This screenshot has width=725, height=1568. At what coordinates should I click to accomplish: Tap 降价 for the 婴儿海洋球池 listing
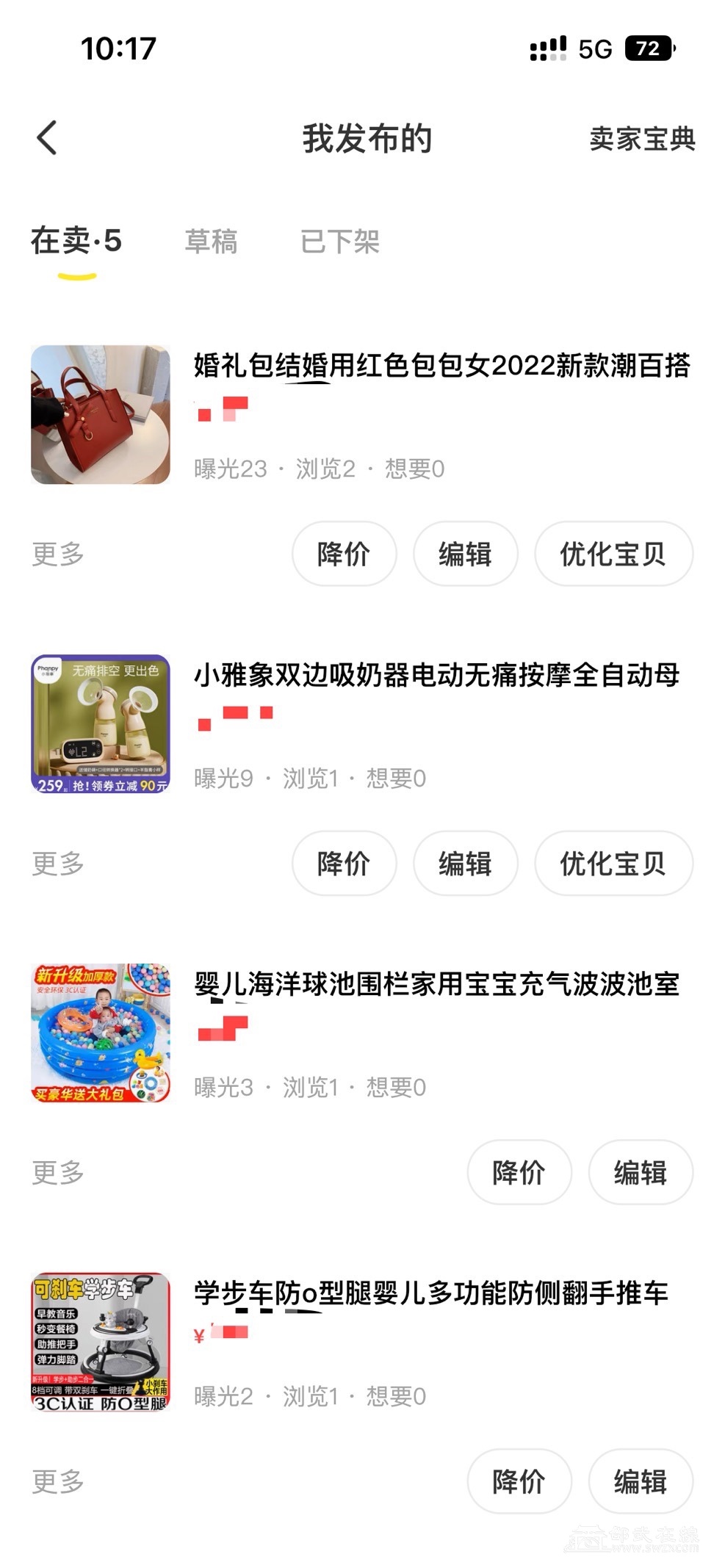point(519,1172)
